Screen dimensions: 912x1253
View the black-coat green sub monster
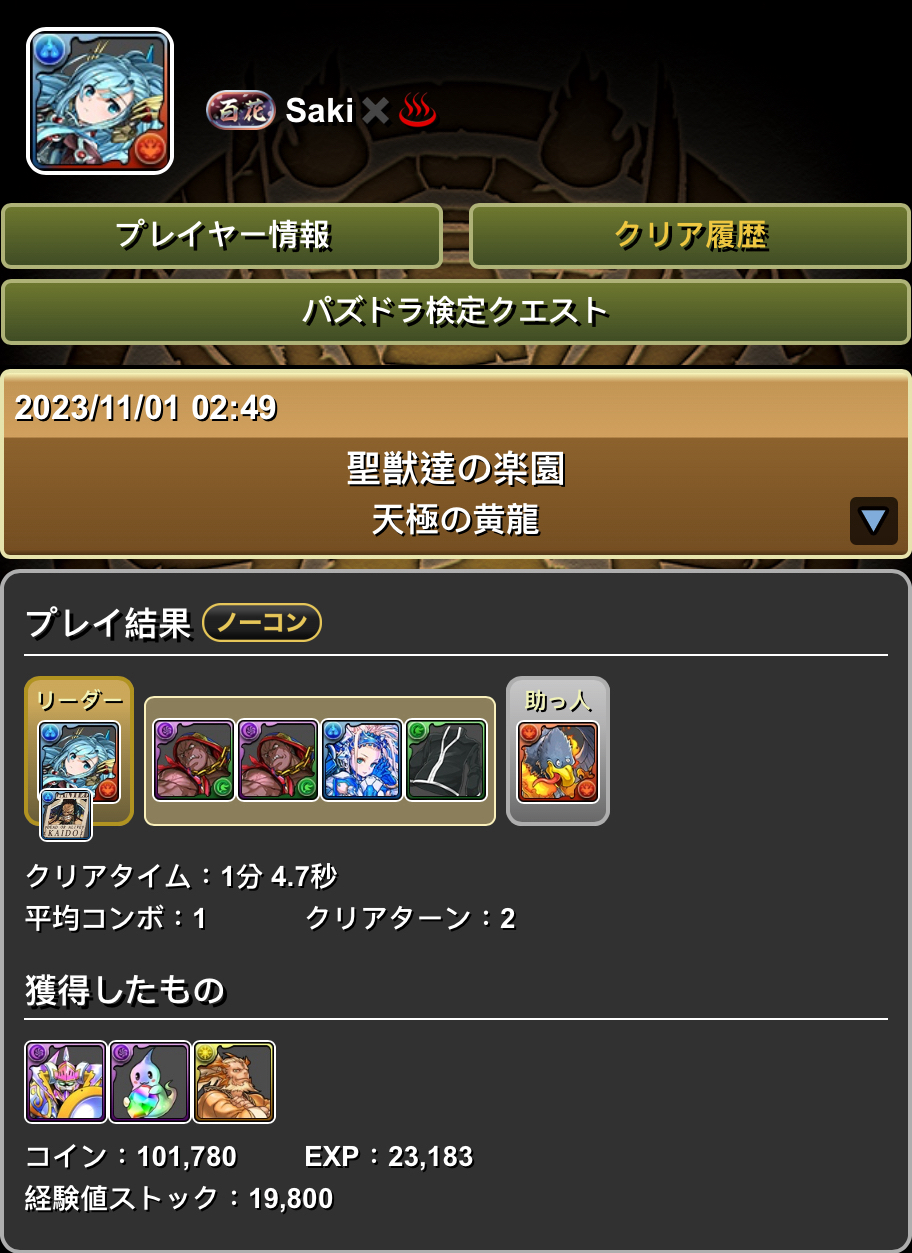click(x=446, y=760)
